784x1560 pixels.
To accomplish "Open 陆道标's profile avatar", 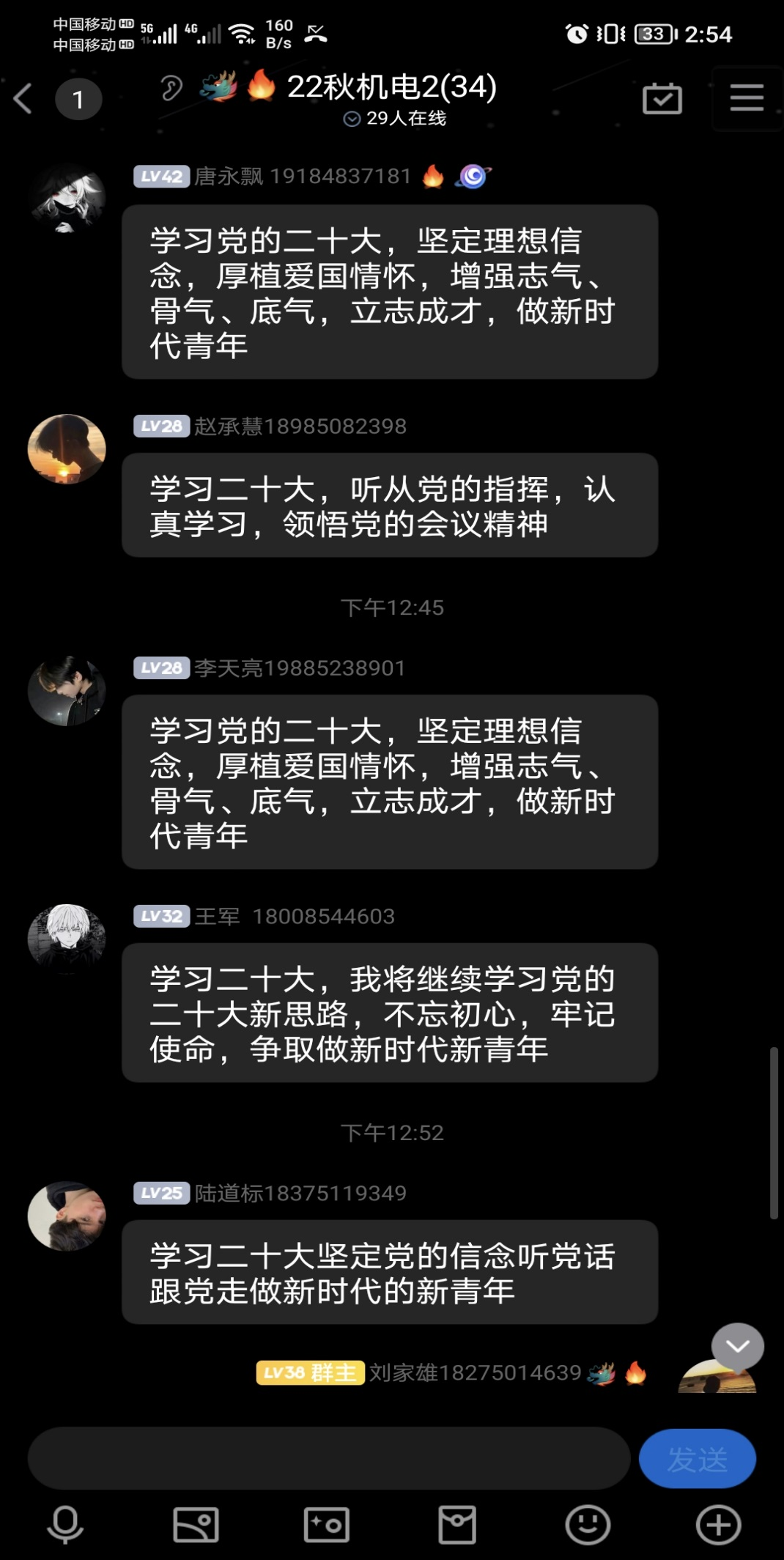I will (67, 1216).
